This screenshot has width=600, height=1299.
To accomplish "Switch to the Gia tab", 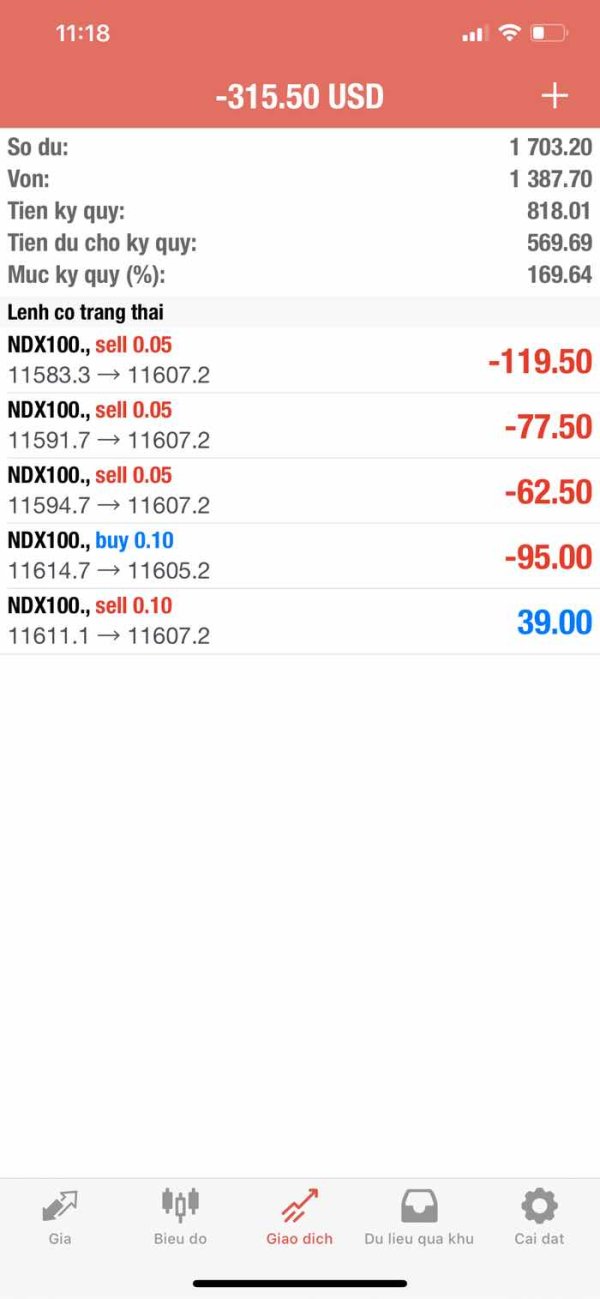I will (x=60, y=1215).
